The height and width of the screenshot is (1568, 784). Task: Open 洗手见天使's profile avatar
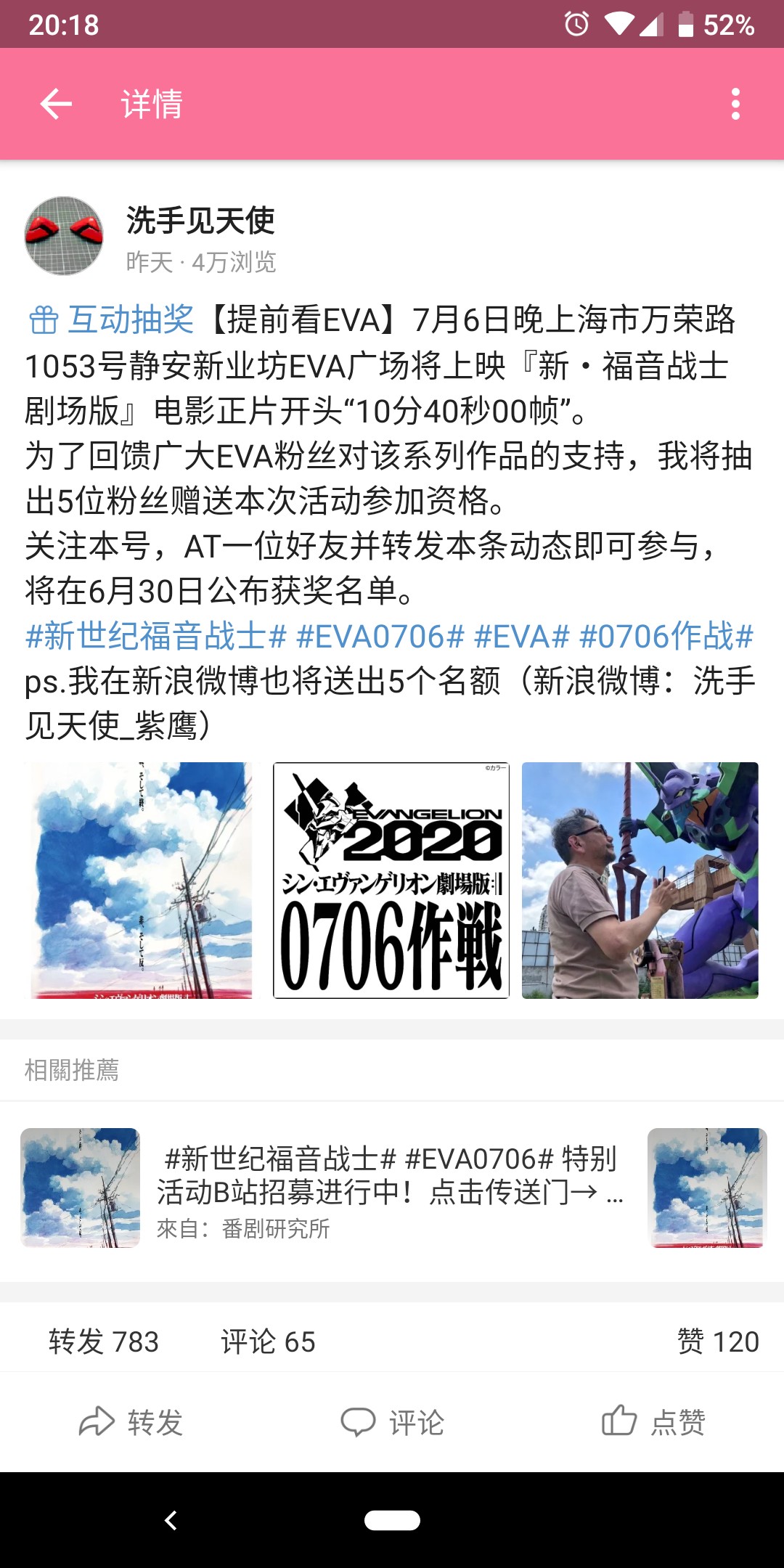pyautogui.click(x=64, y=236)
